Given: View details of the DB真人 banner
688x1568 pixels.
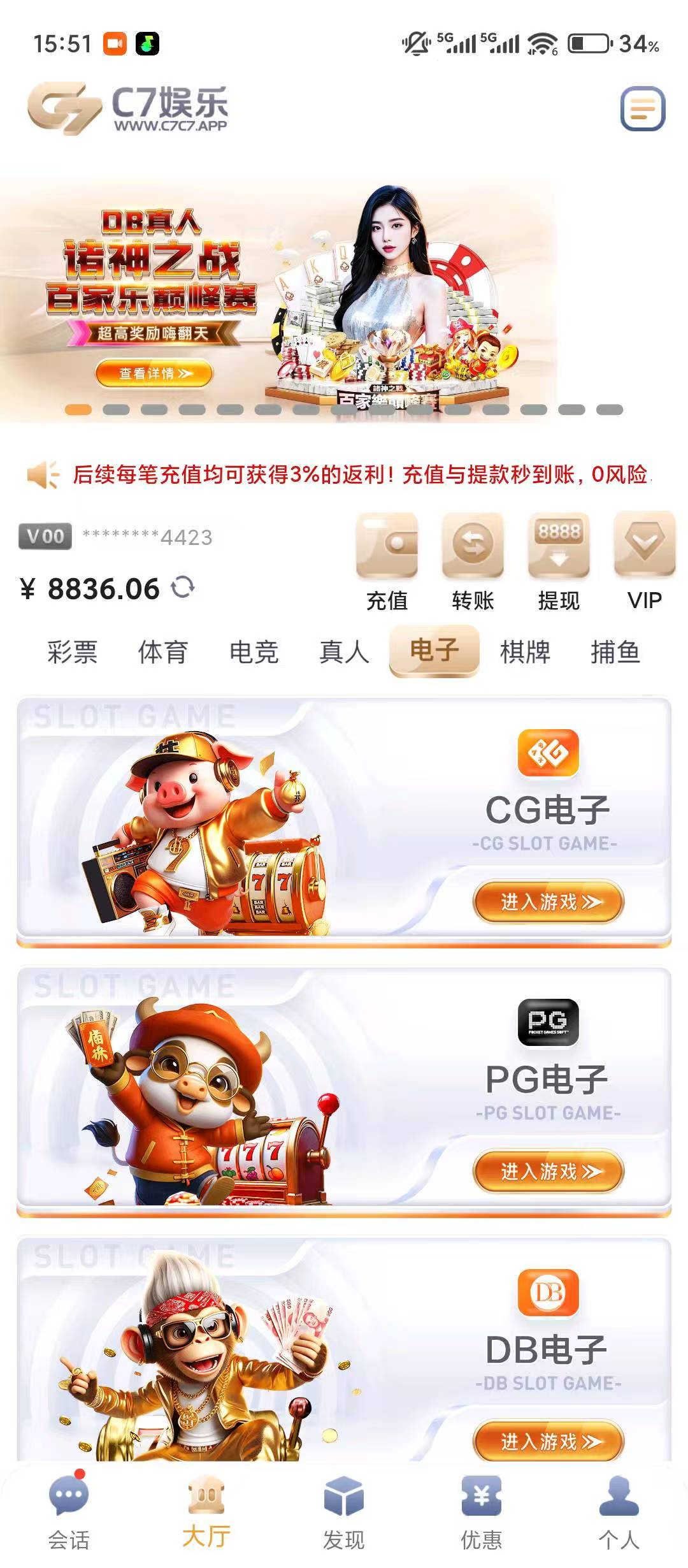Looking at the screenshot, I should (x=154, y=374).
